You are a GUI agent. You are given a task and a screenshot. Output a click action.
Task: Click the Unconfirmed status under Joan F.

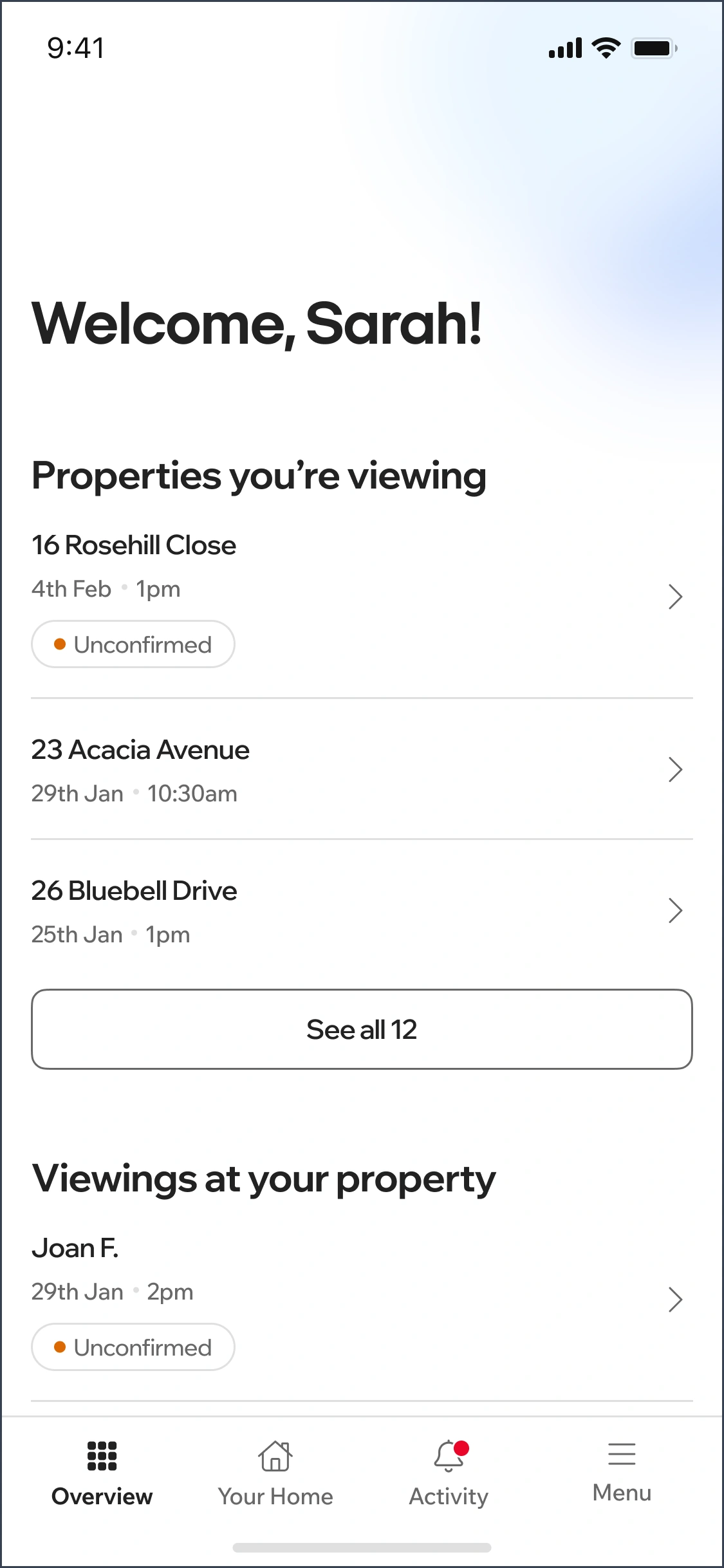click(133, 1347)
